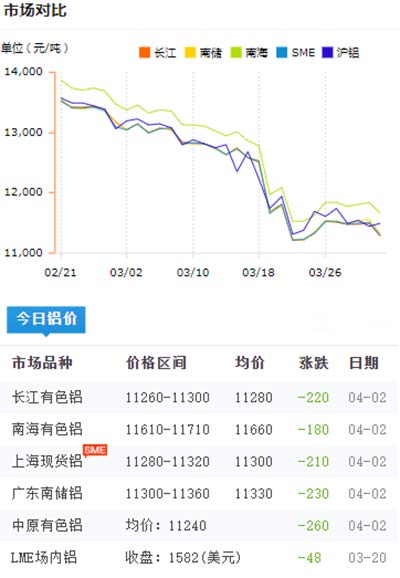
Task: Toggle the 南海 series in the chart legend
Action: point(249,53)
